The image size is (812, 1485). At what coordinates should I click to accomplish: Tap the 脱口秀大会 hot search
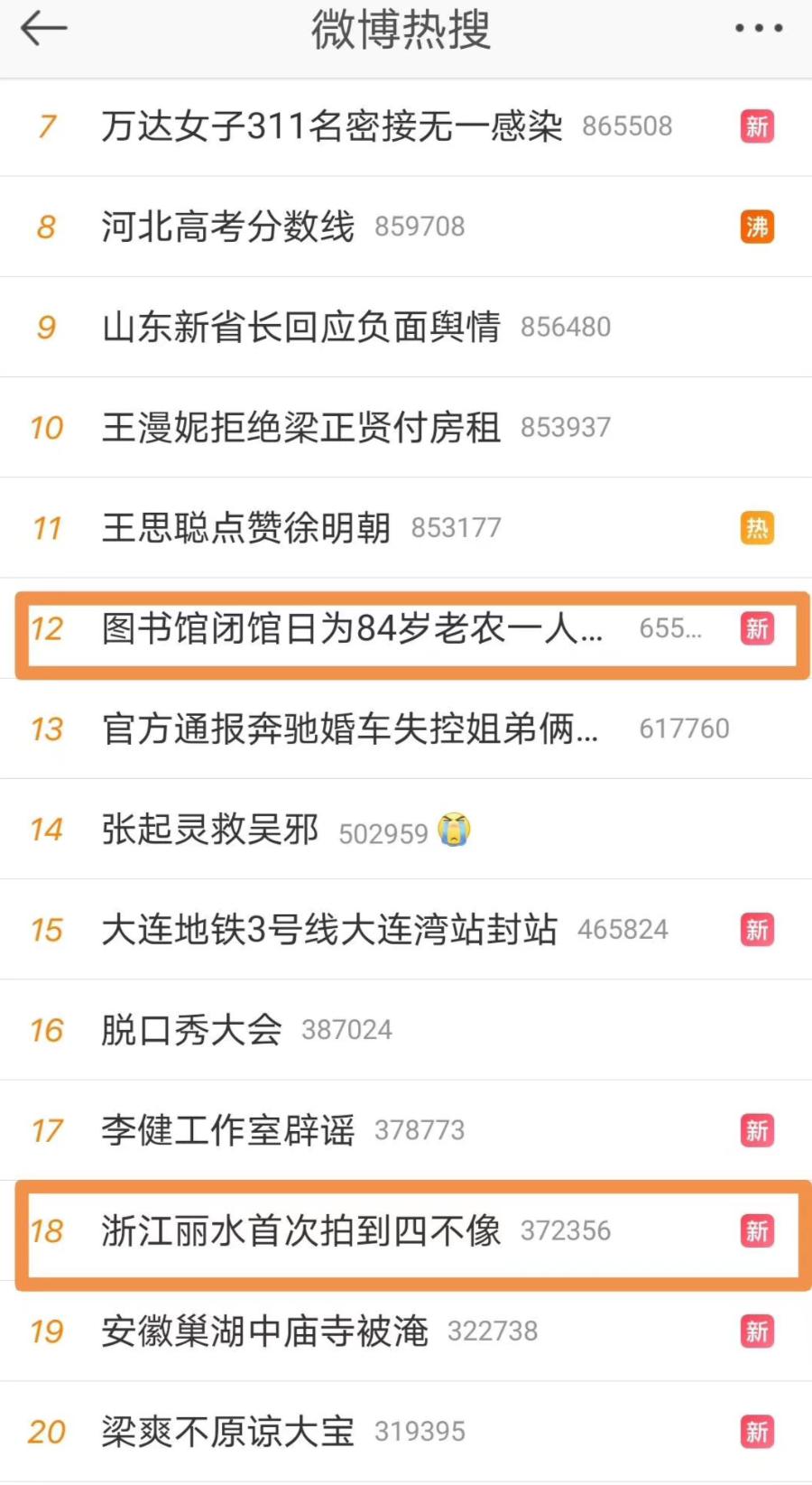[192, 1030]
